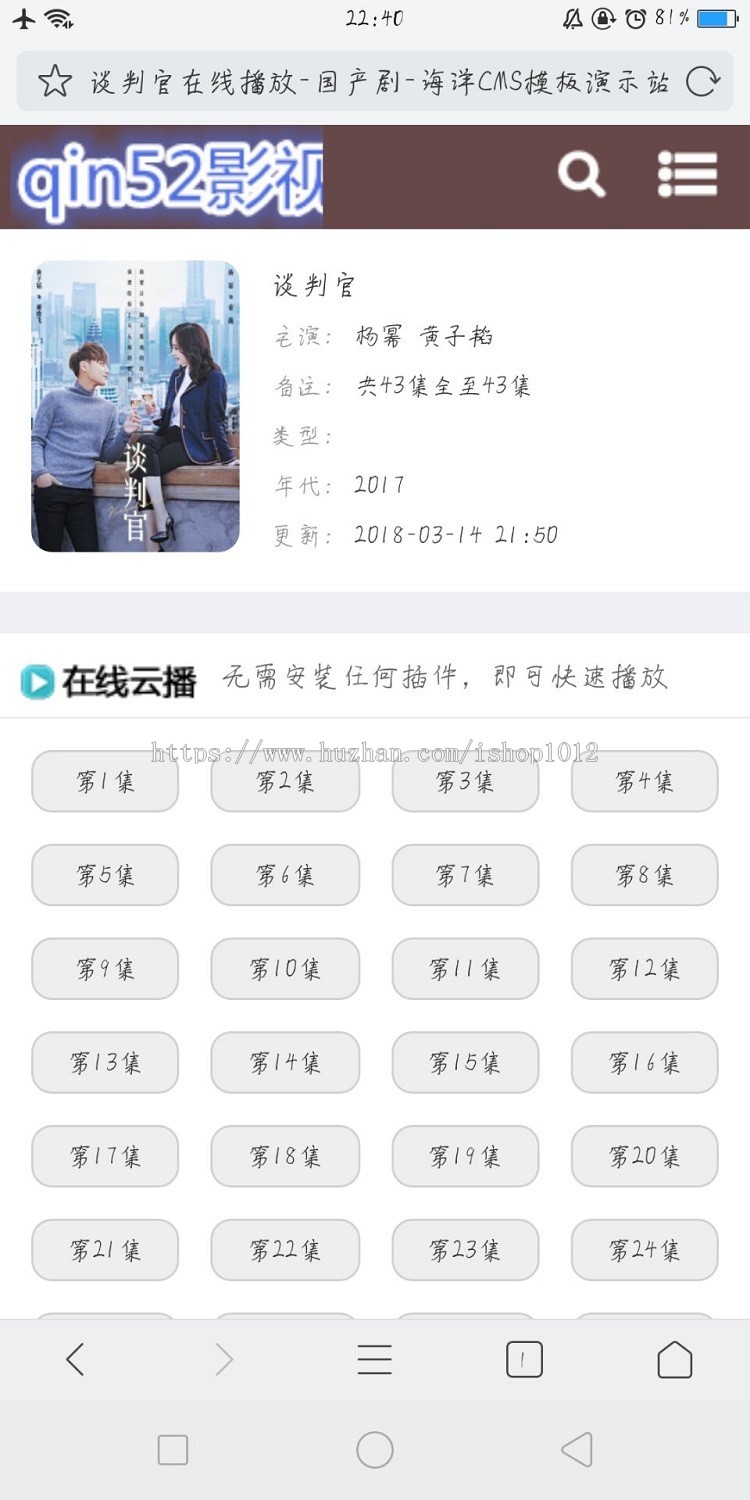Return home using the browser home icon

[x=674, y=1359]
